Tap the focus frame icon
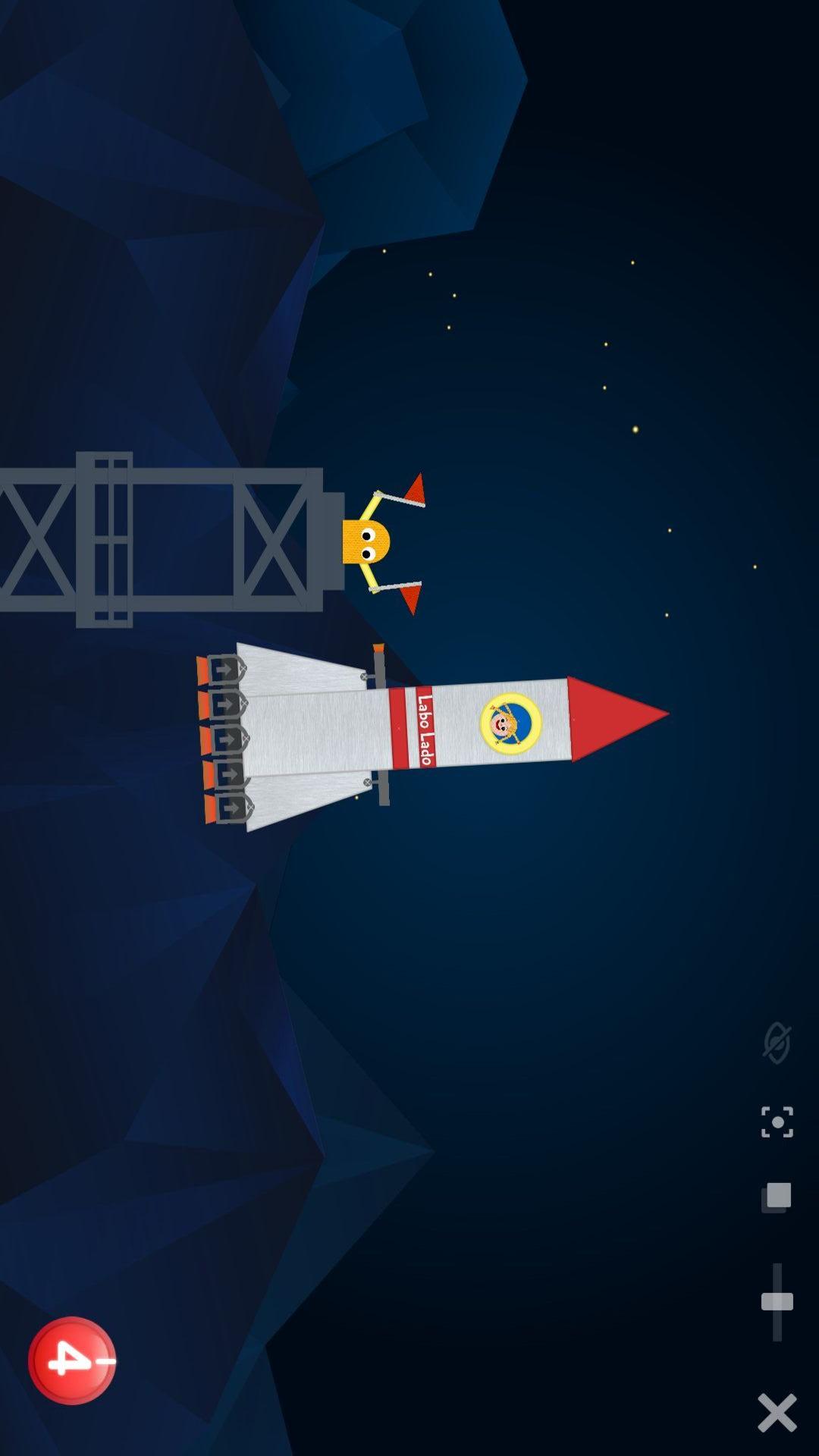The height and width of the screenshot is (1456, 819). tap(777, 1122)
